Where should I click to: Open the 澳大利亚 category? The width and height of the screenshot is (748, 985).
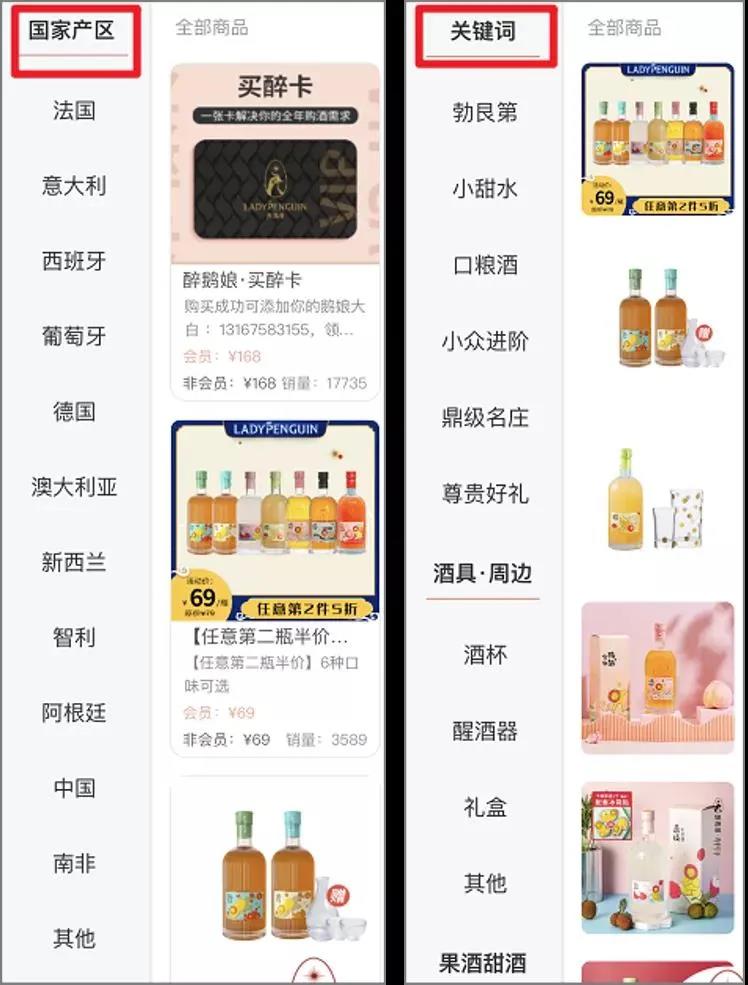[x=74, y=487]
